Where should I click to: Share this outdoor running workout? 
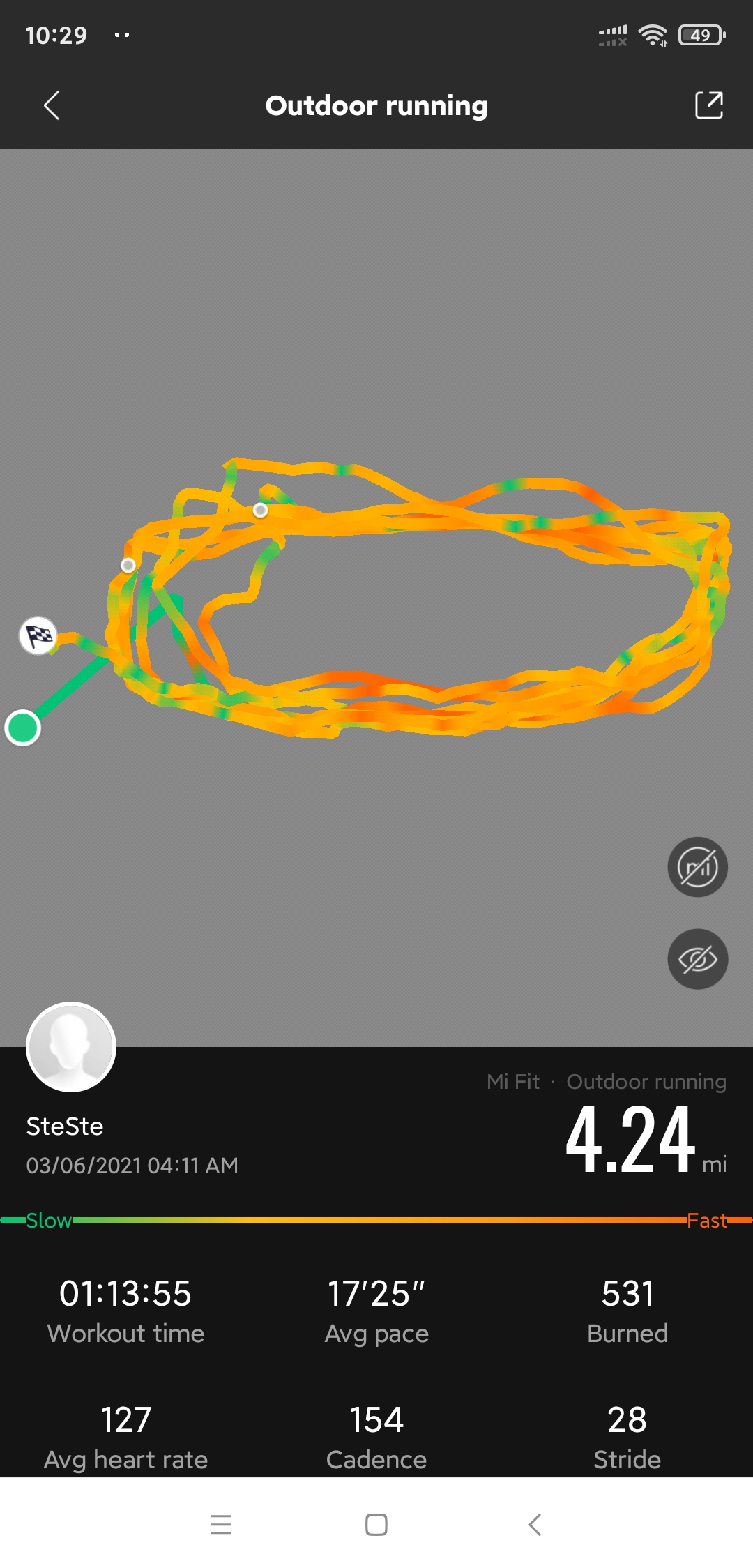[709, 105]
